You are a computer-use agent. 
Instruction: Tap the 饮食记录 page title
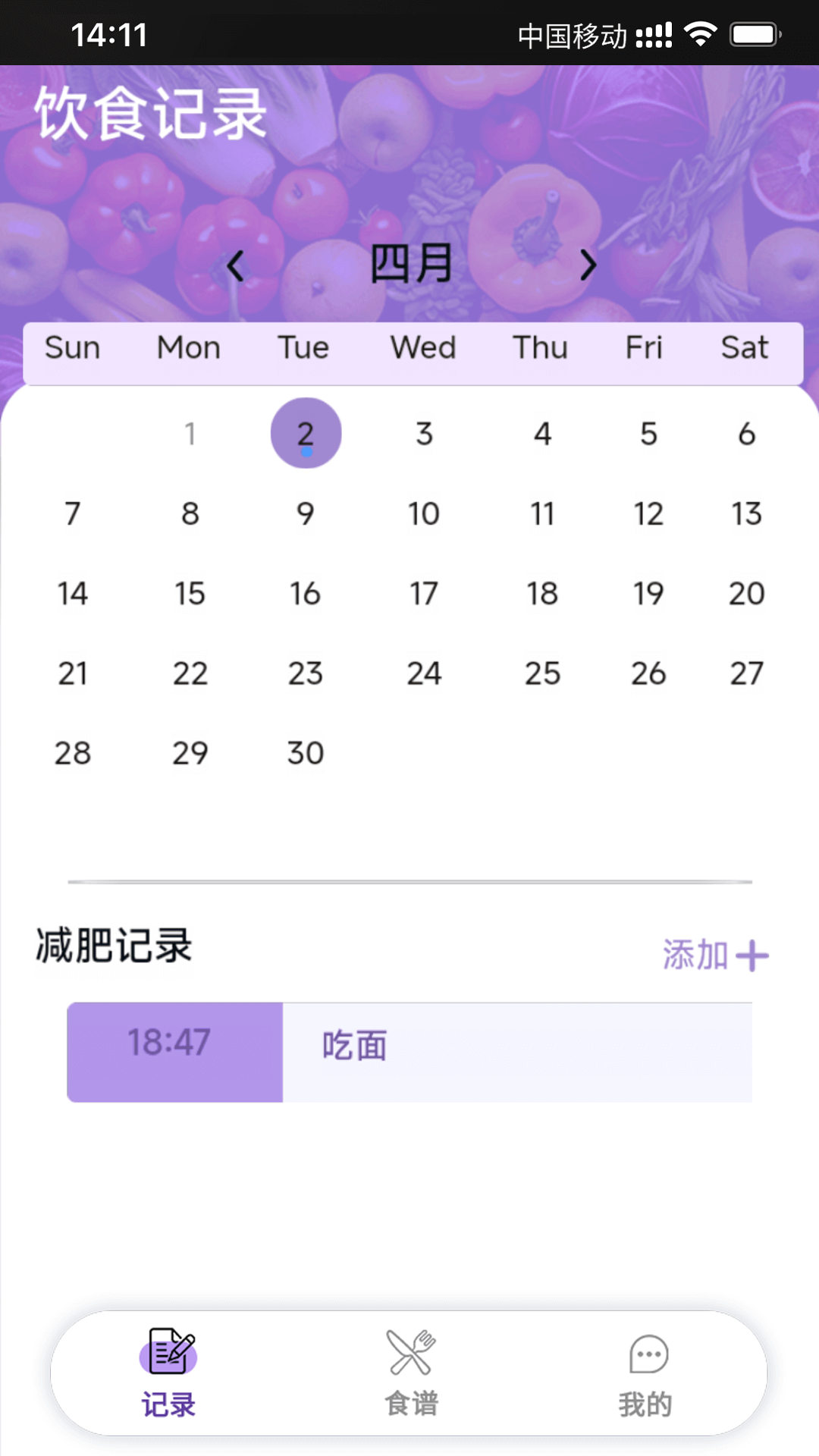pyautogui.click(x=149, y=111)
